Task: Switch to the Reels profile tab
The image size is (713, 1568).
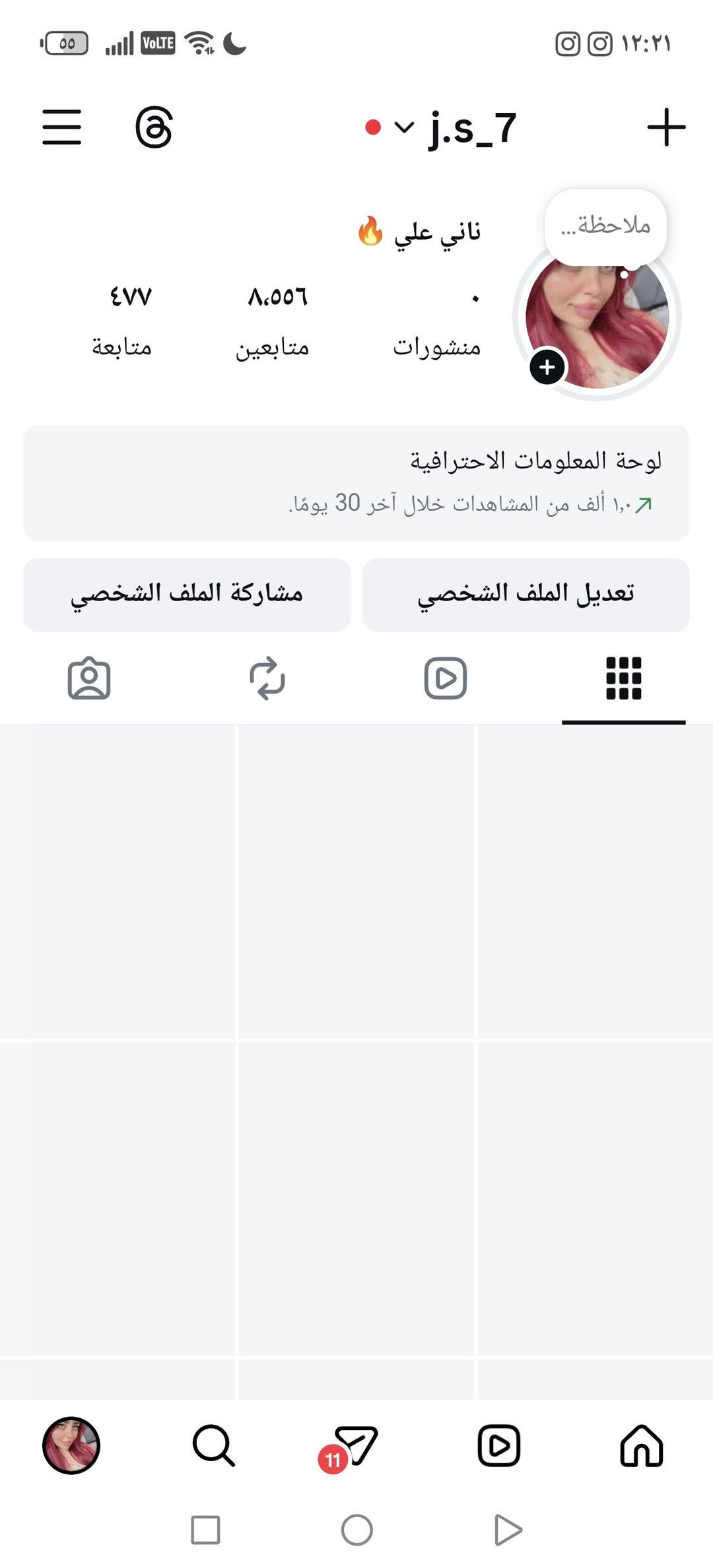Action: [445, 678]
